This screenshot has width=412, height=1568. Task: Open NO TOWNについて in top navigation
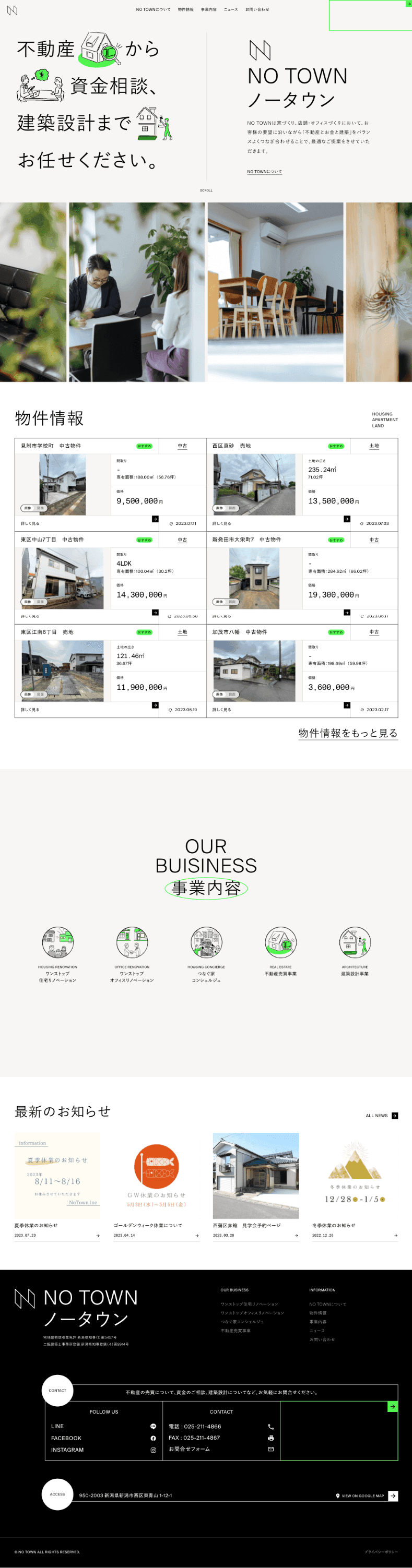coord(153,10)
